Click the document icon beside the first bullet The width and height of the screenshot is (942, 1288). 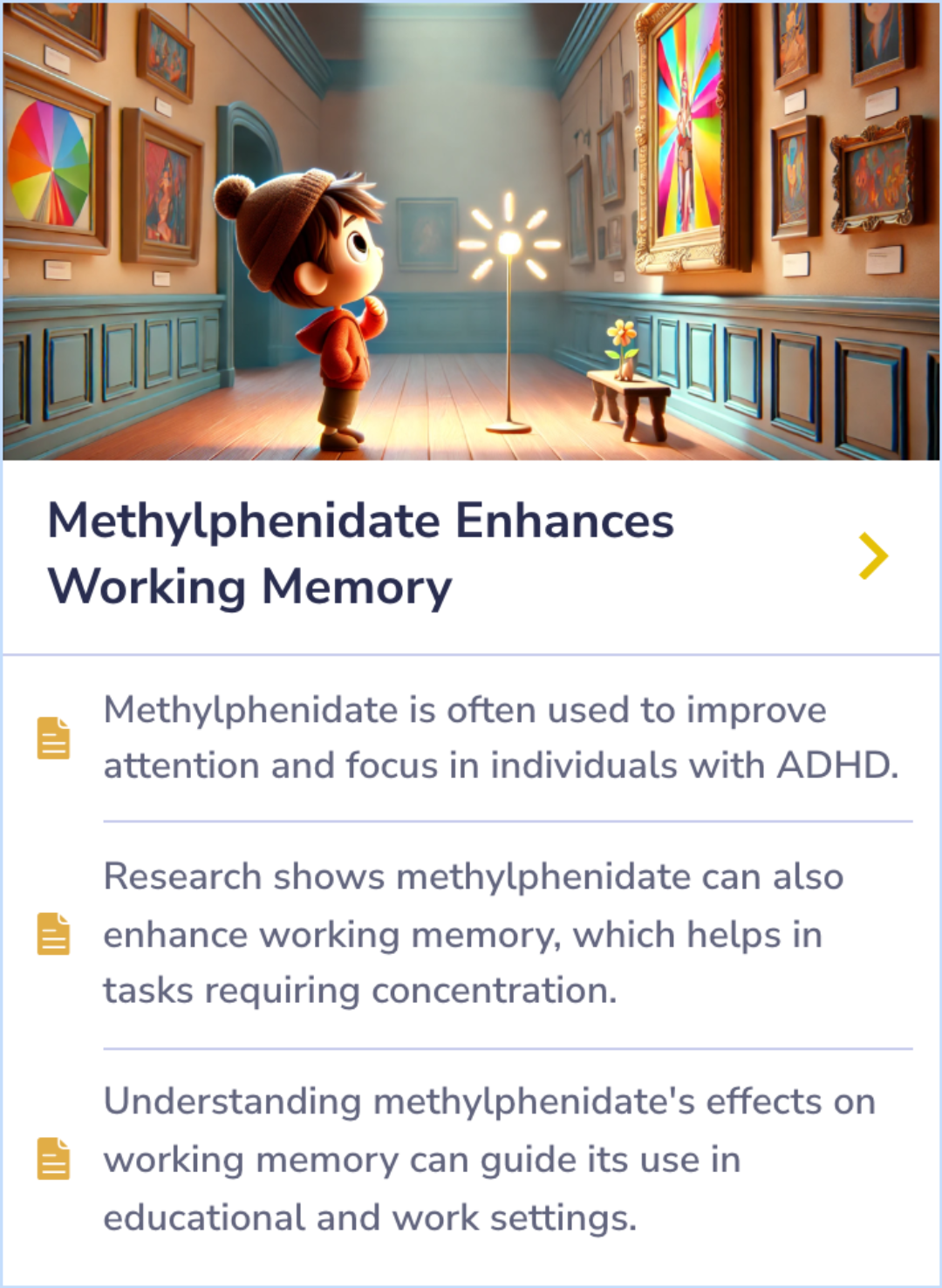(52, 737)
